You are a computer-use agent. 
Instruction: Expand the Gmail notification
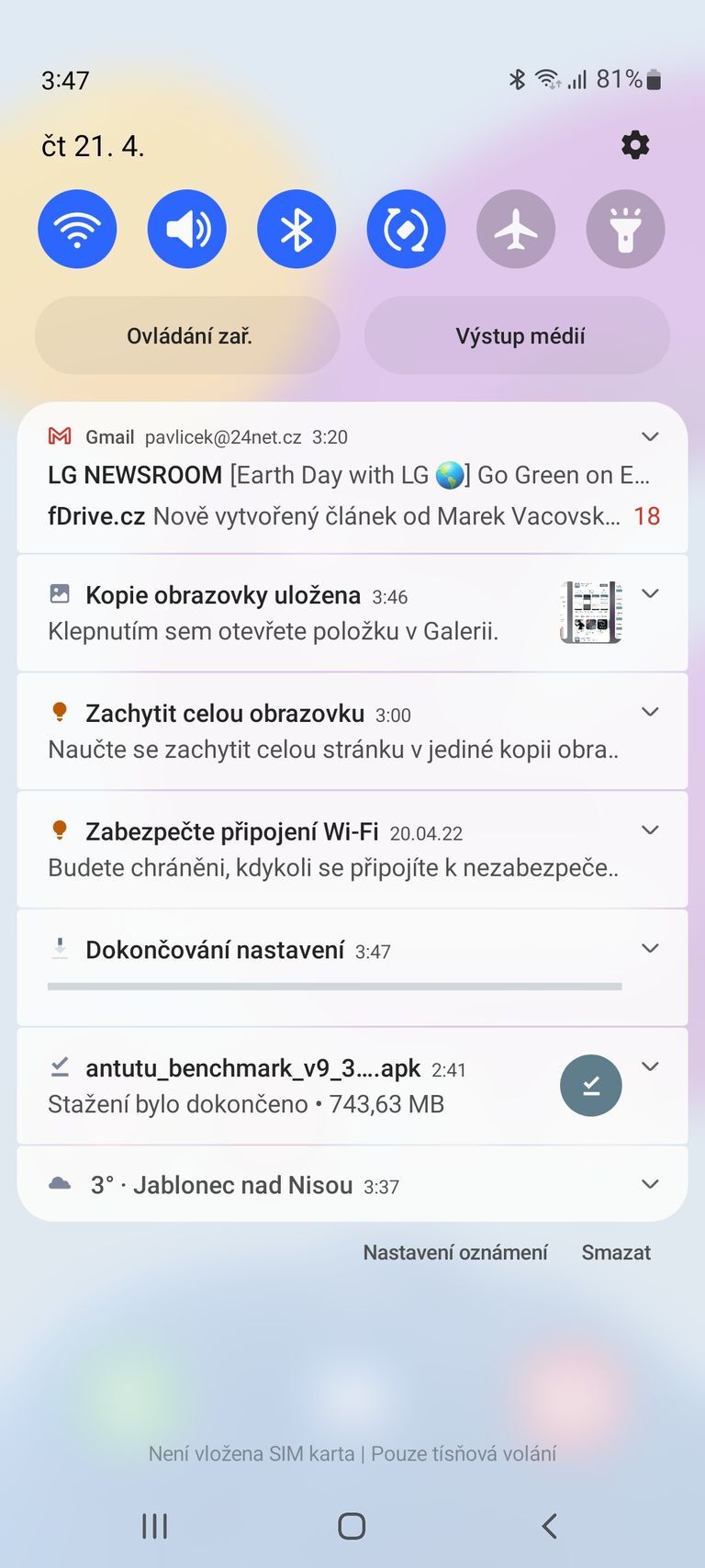click(650, 436)
